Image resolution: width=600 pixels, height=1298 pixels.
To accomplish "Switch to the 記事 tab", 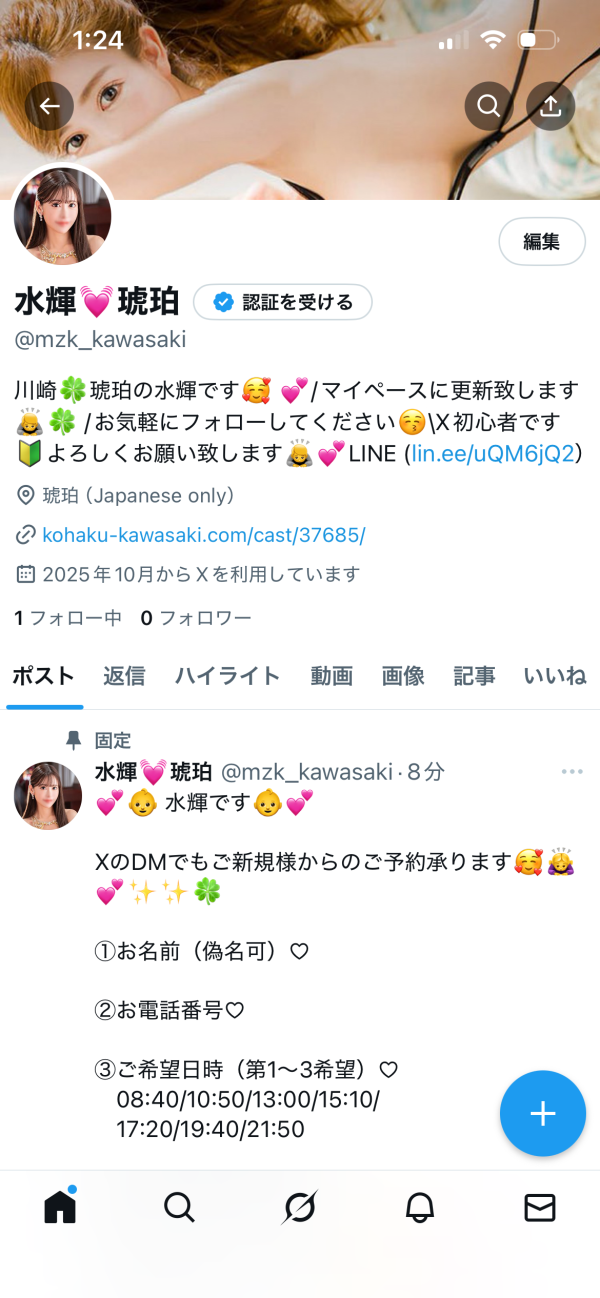I will [x=474, y=676].
